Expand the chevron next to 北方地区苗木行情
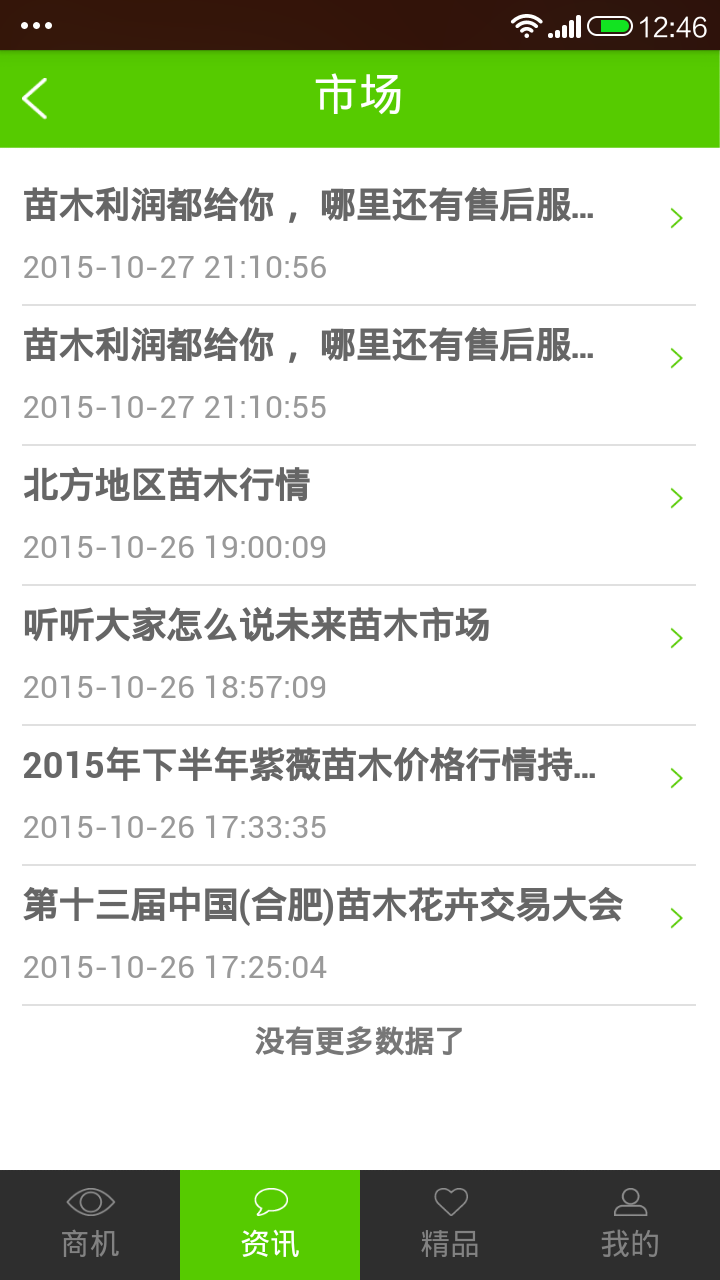The image size is (720, 1280). click(676, 498)
